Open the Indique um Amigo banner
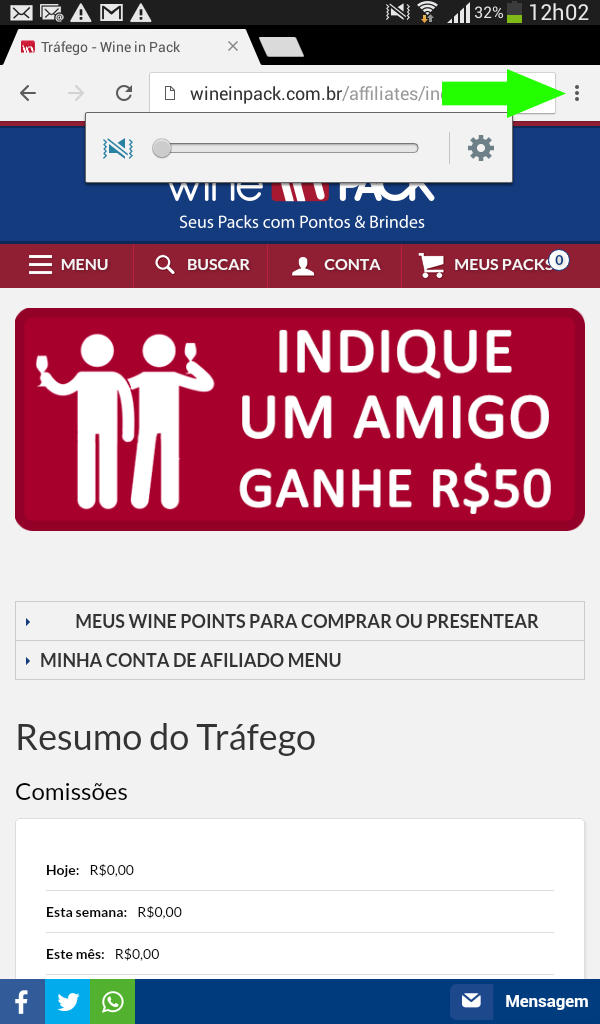Image resolution: width=600 pixels, height=1024 pixels. 300,419
